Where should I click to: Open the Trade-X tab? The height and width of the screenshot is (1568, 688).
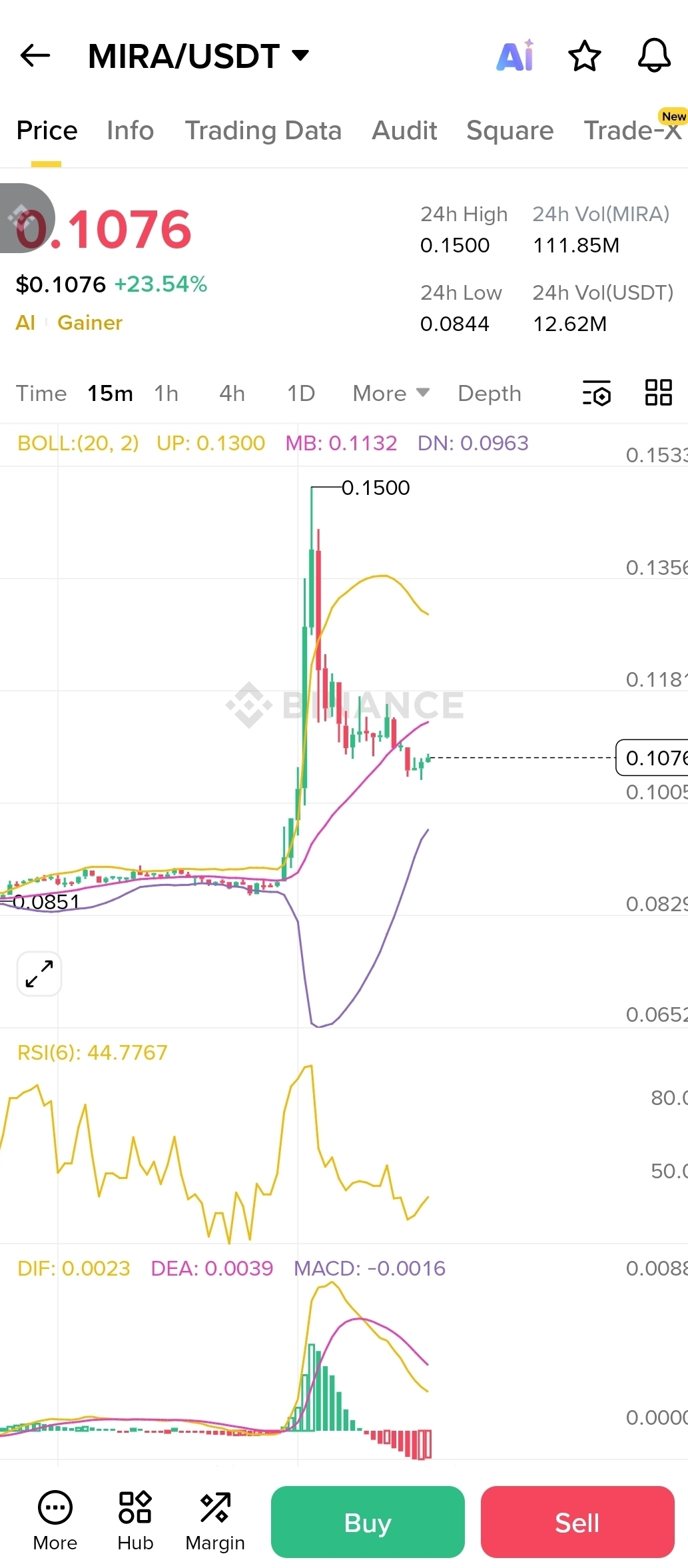coord(632,131)
